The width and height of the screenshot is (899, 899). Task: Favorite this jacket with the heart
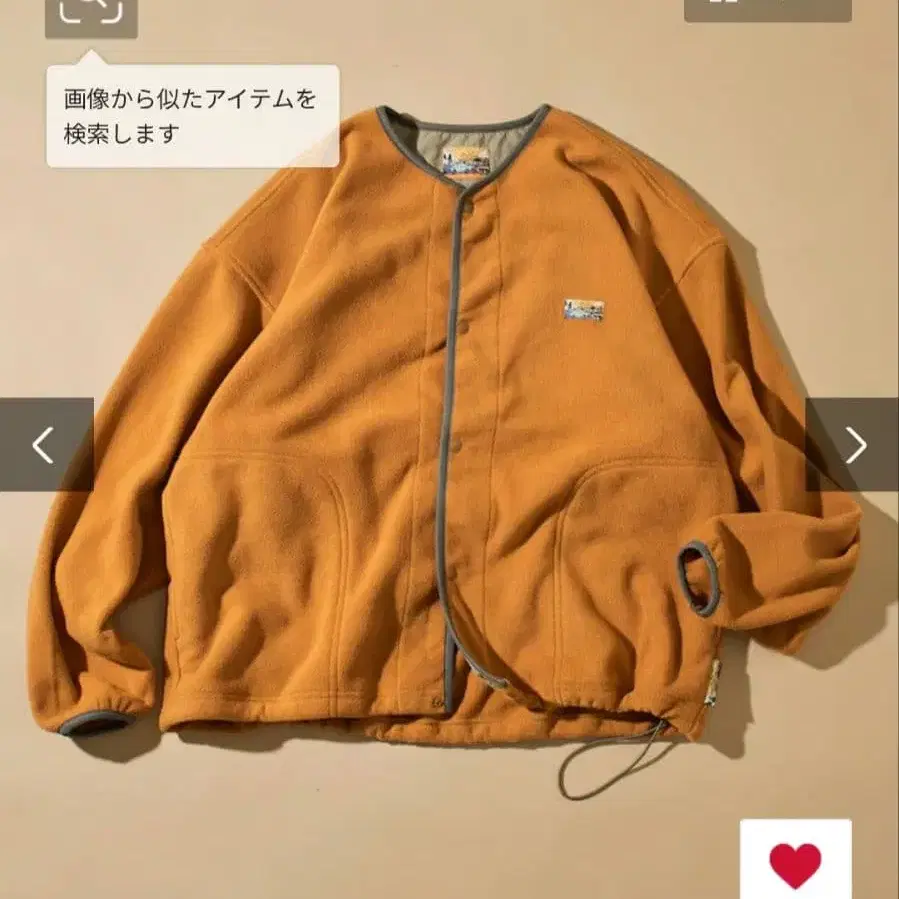[x=795, y=862]
